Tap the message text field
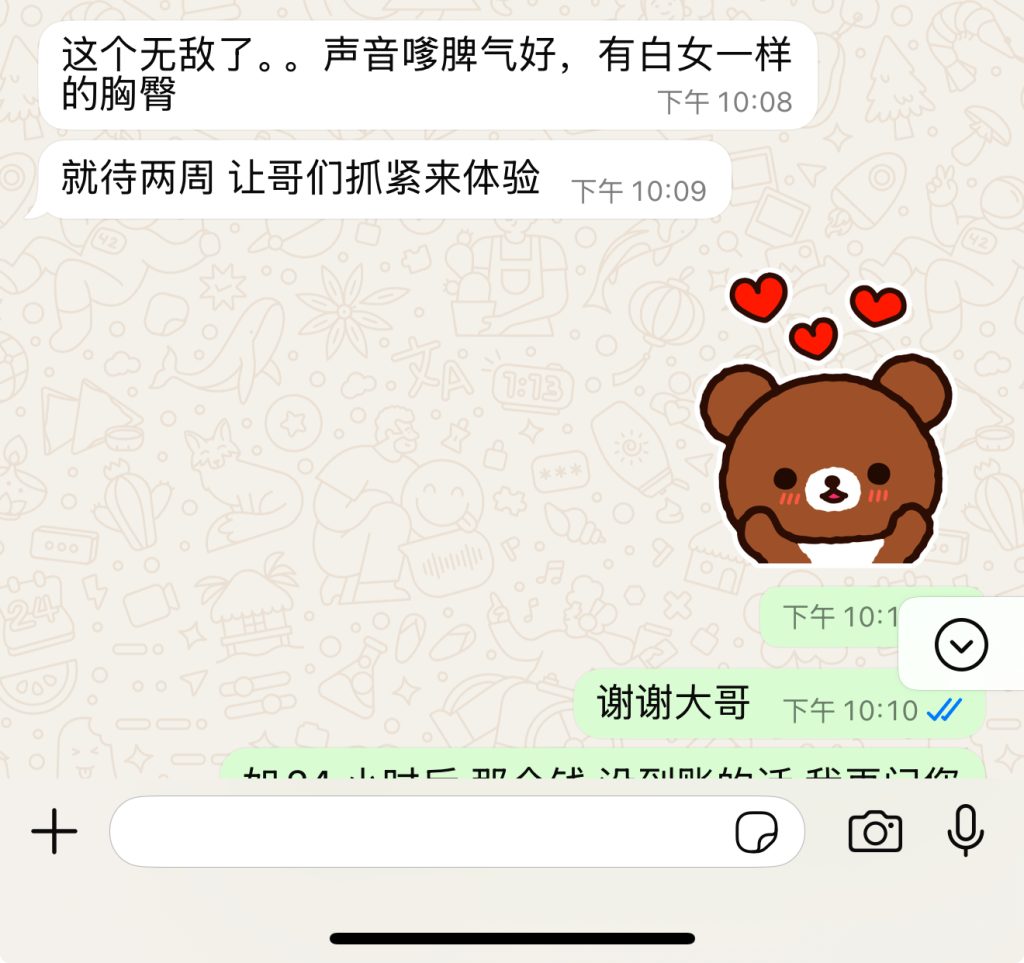 tap(420, 831)
